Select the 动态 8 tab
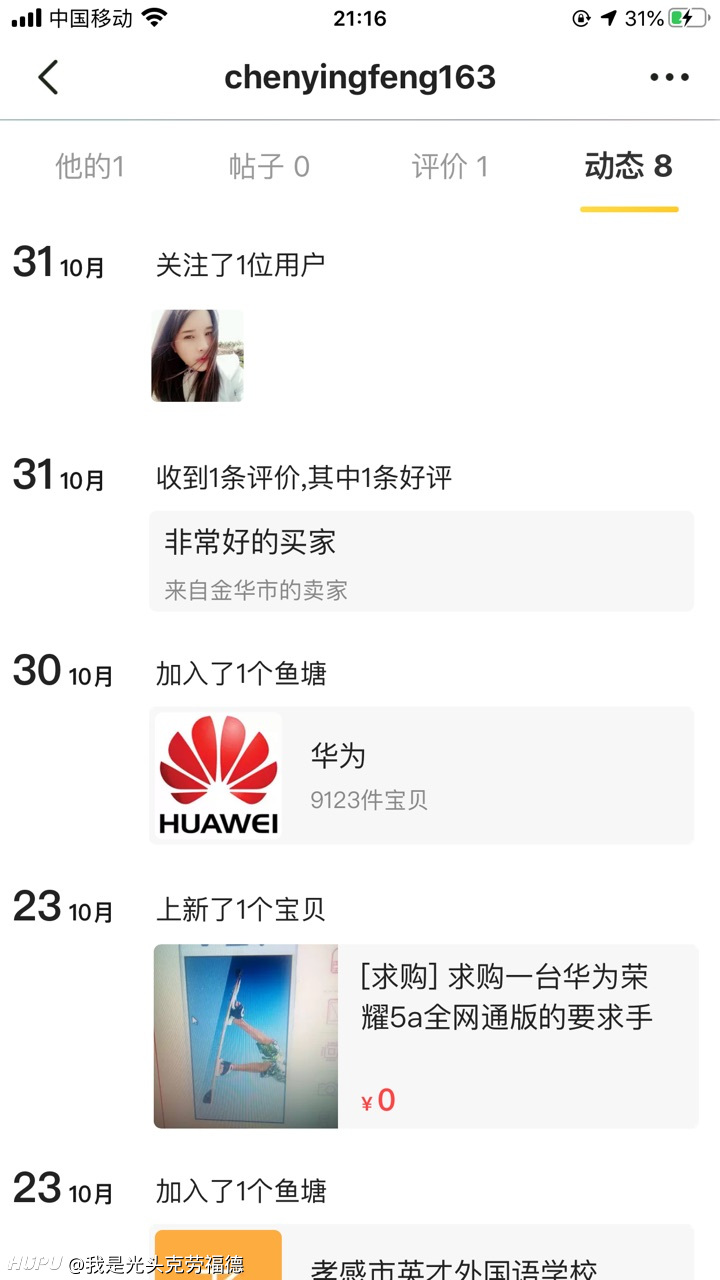Viewport: 720px width, 1280px height. (x=629, y=166)
